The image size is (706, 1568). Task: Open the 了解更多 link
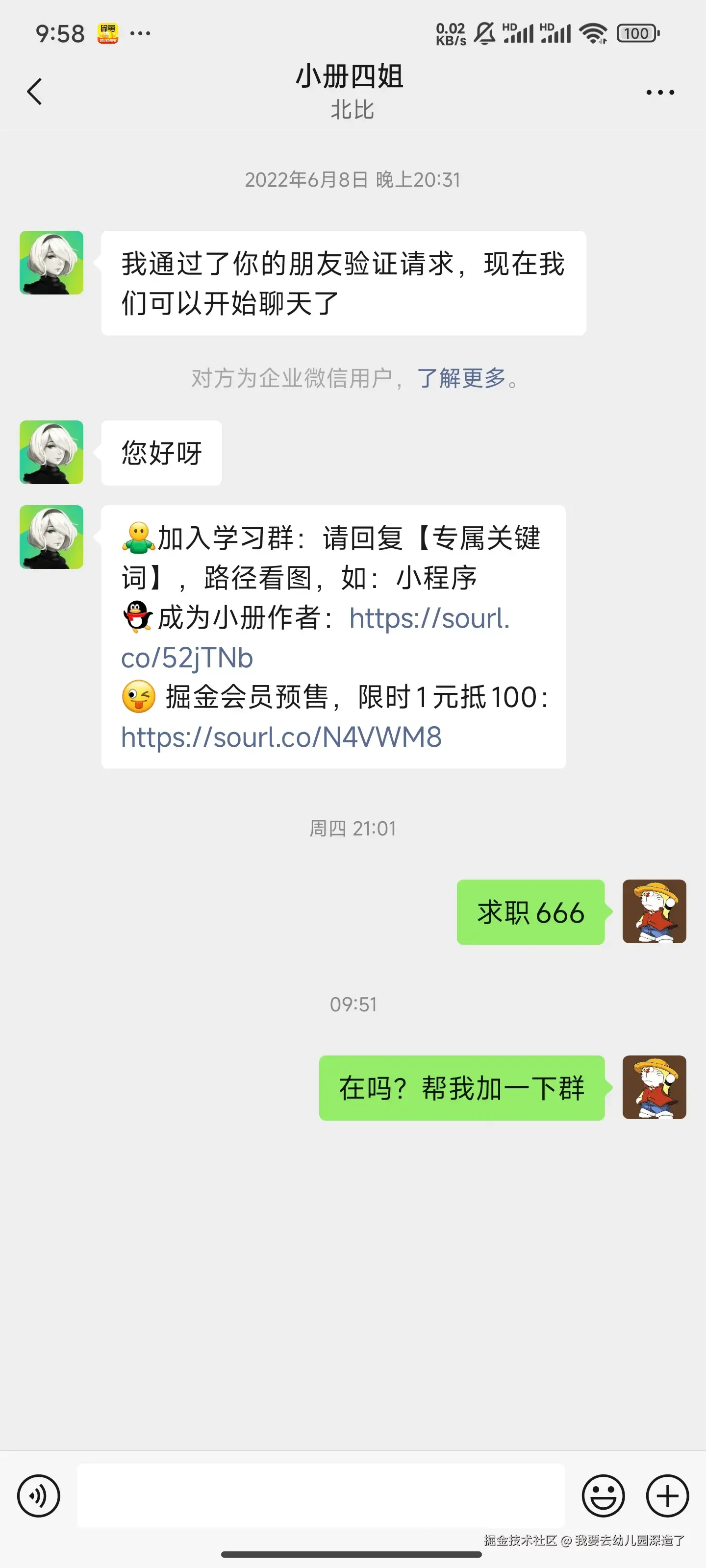coord(461,378)
